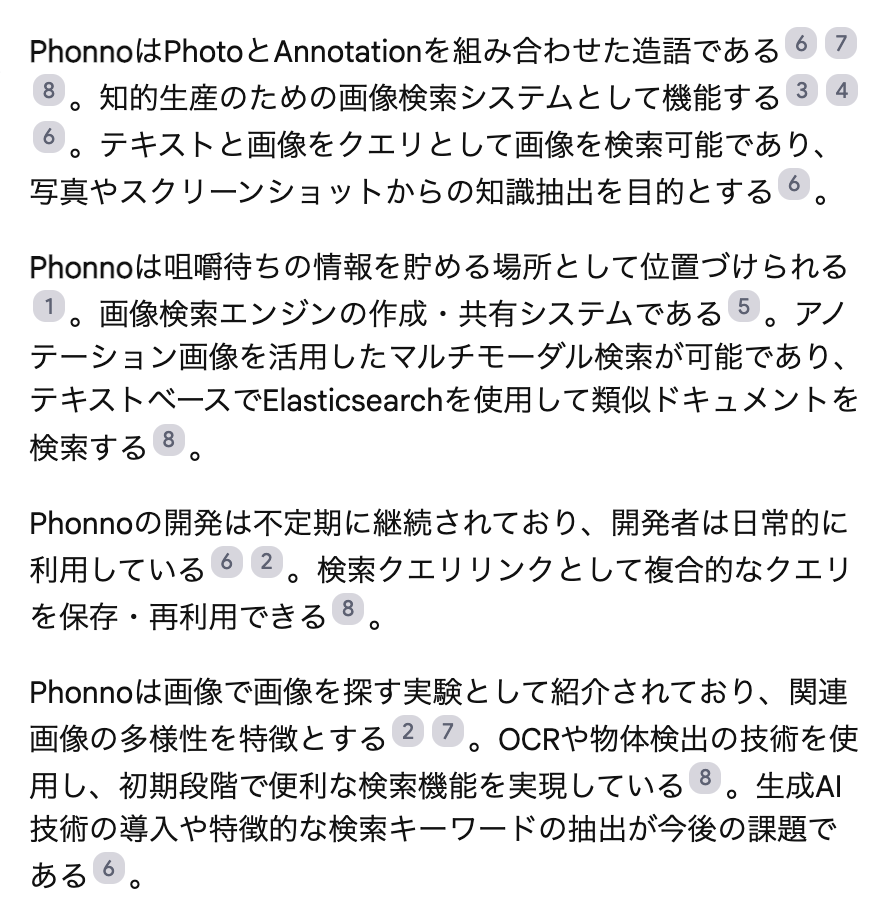Open citation 6 after 目的とする
The width and height of the screenshot is (880, 918).
tap(793, 183)
